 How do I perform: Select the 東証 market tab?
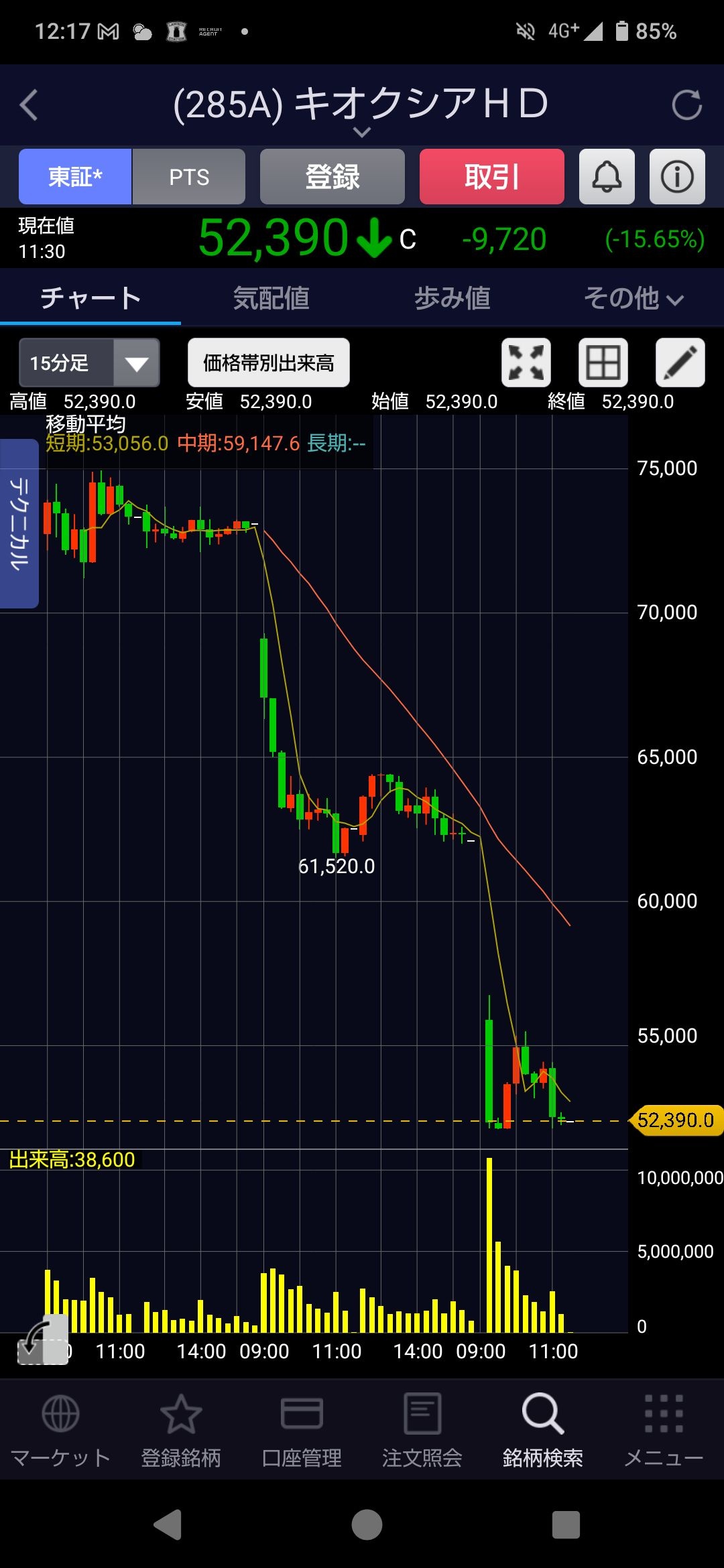[75, 177]
